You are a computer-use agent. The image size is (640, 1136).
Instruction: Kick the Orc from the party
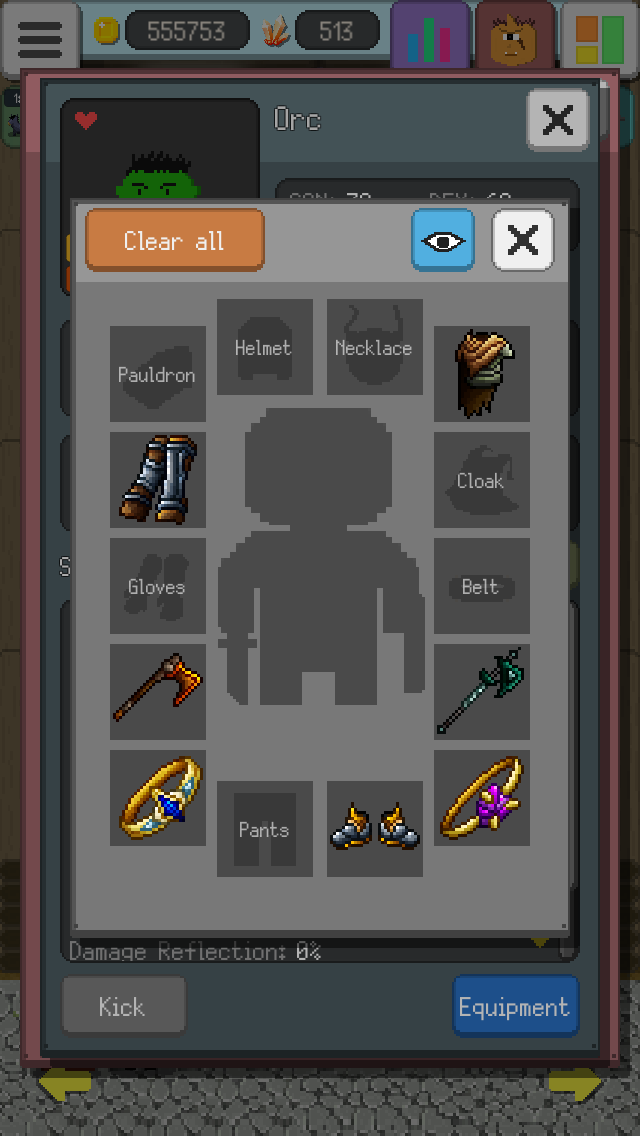click(x=123, y=1006)
